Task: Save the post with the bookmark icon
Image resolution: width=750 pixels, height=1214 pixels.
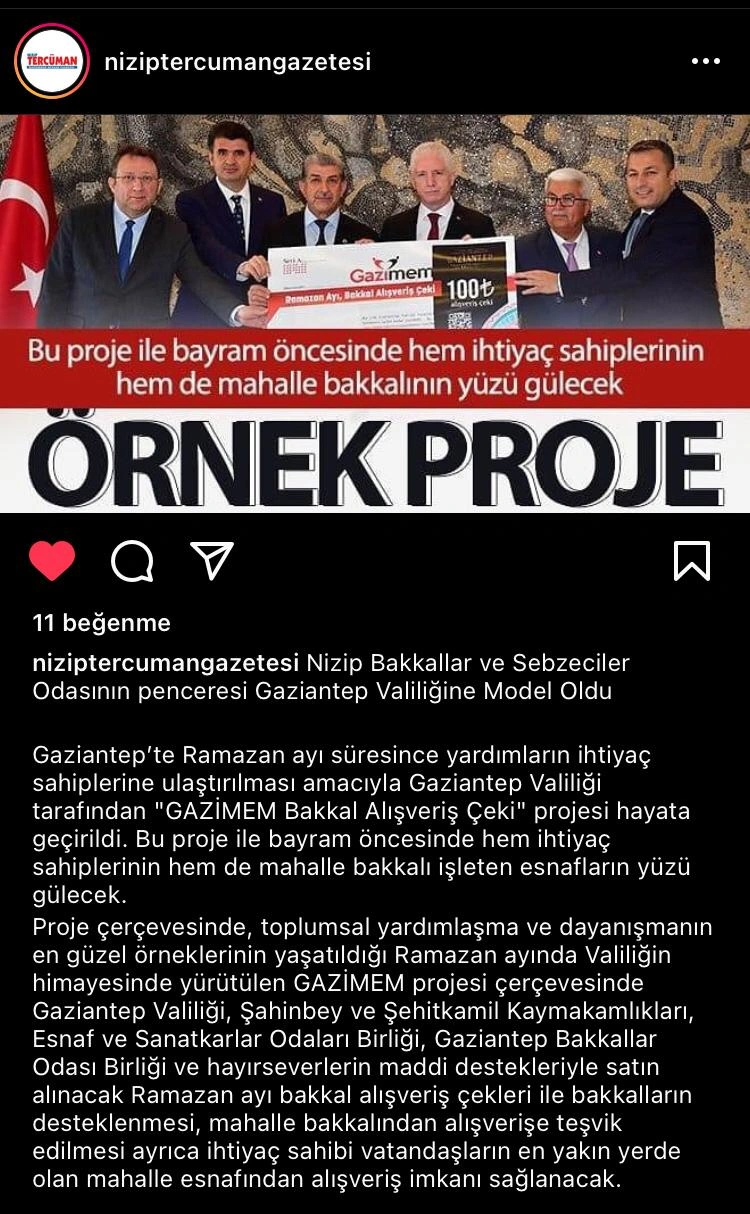Action: coord(692,561)
